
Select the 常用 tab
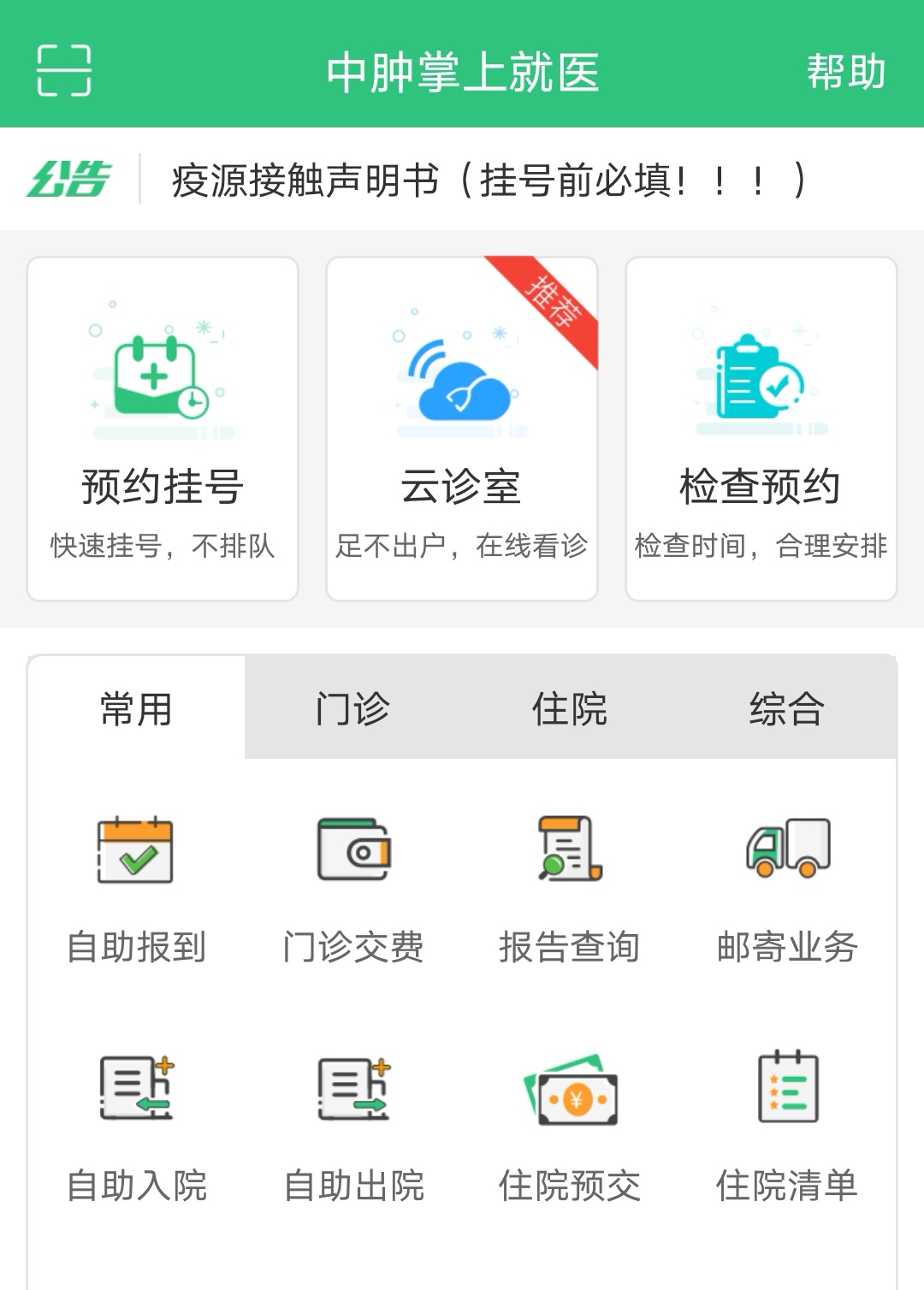136,708
